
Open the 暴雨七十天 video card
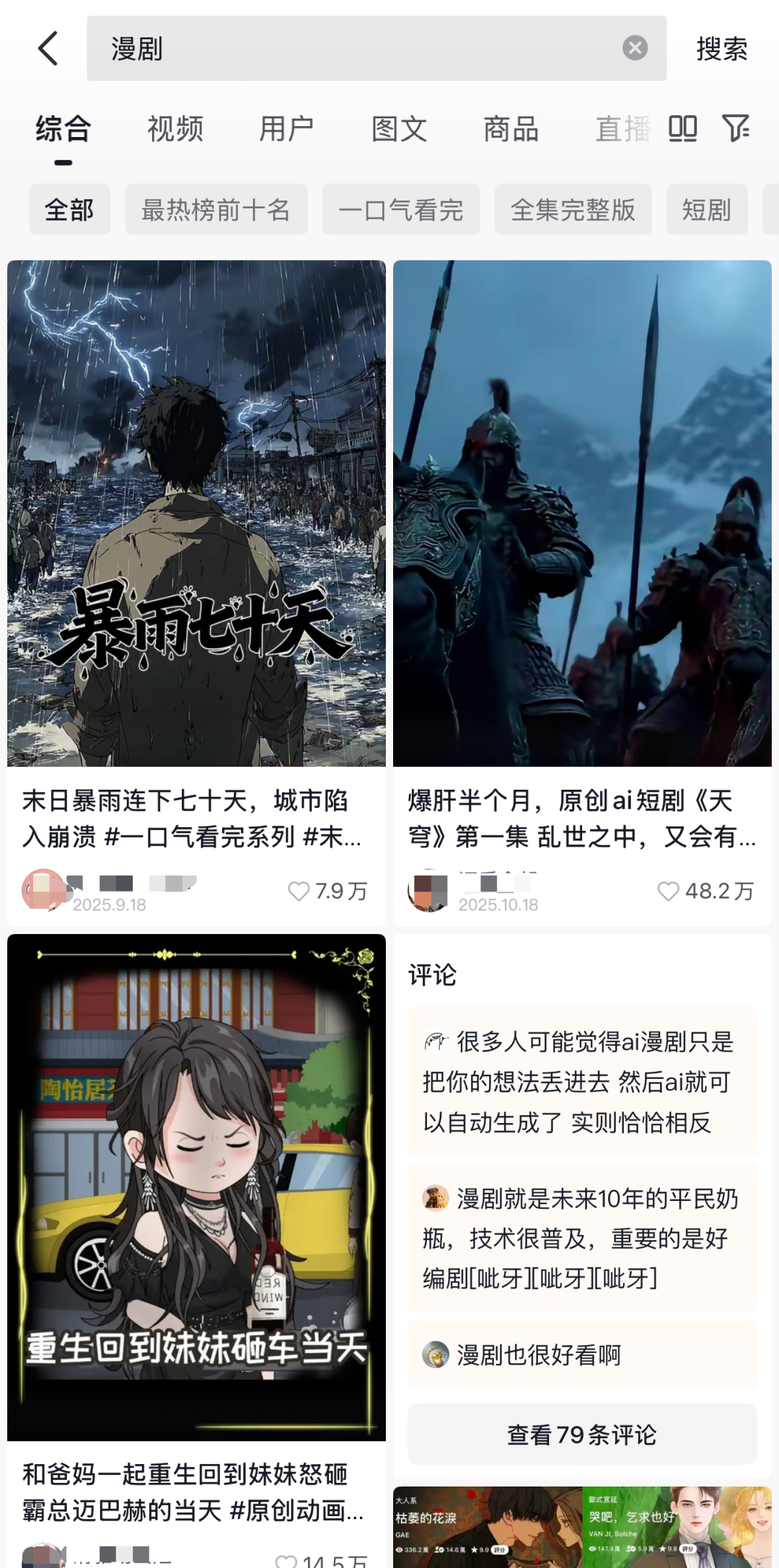pyautogui.click(x=196, y=514)
